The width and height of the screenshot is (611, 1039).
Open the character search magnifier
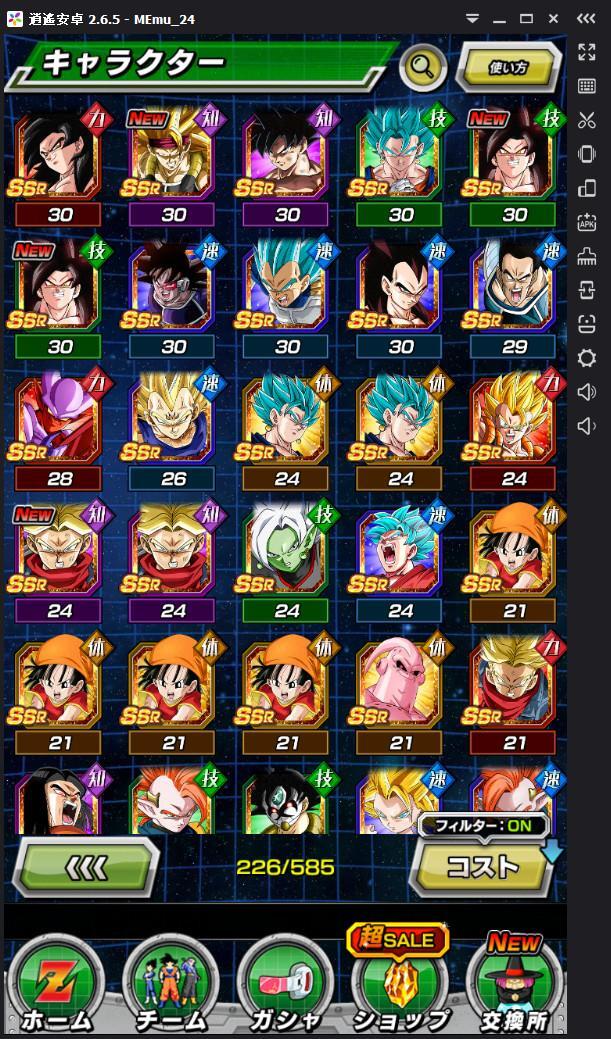[x=423, y=68]
